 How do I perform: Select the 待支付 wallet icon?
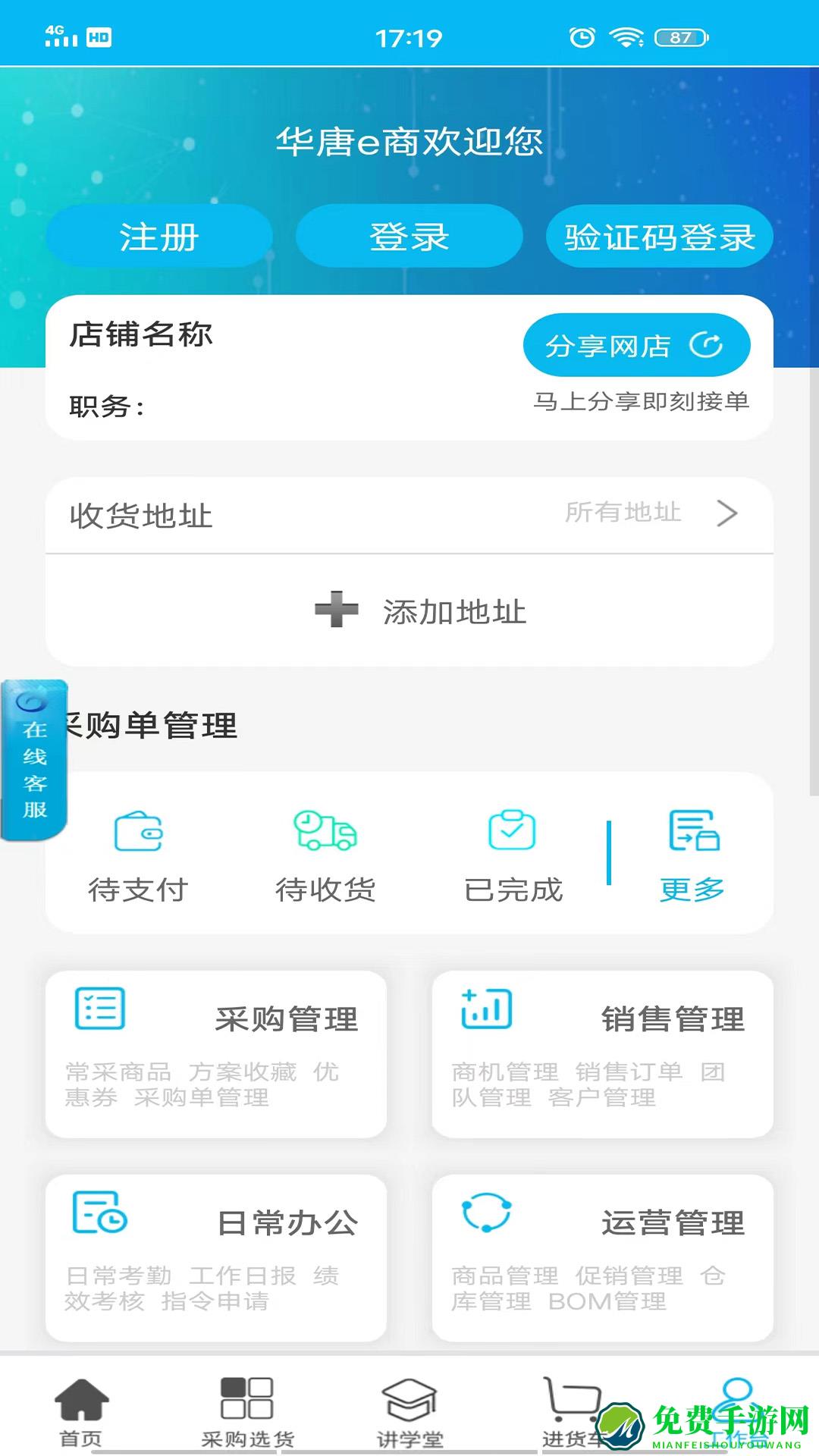point(139,833)
